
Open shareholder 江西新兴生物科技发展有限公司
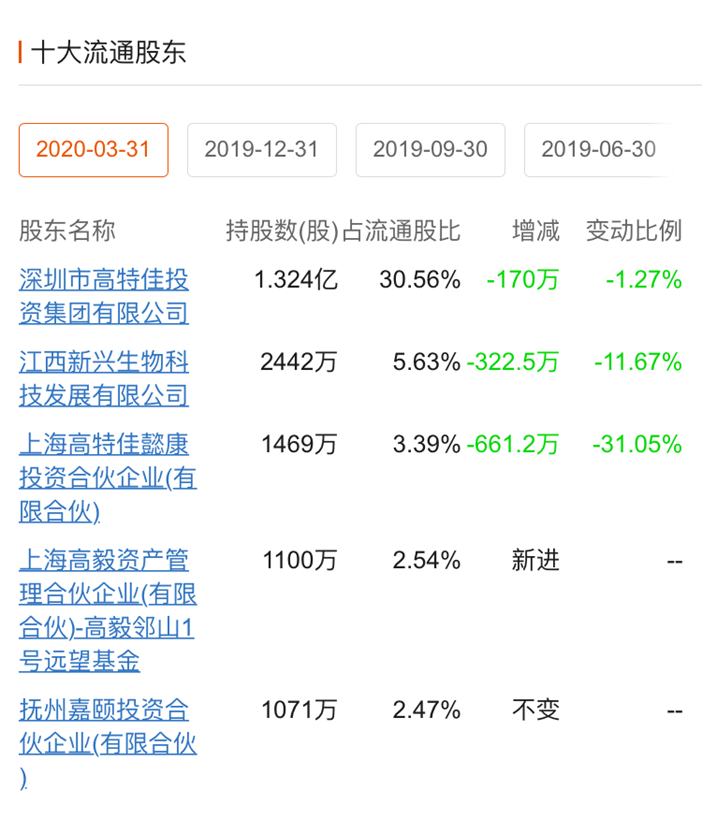click(x=104, y=378)
